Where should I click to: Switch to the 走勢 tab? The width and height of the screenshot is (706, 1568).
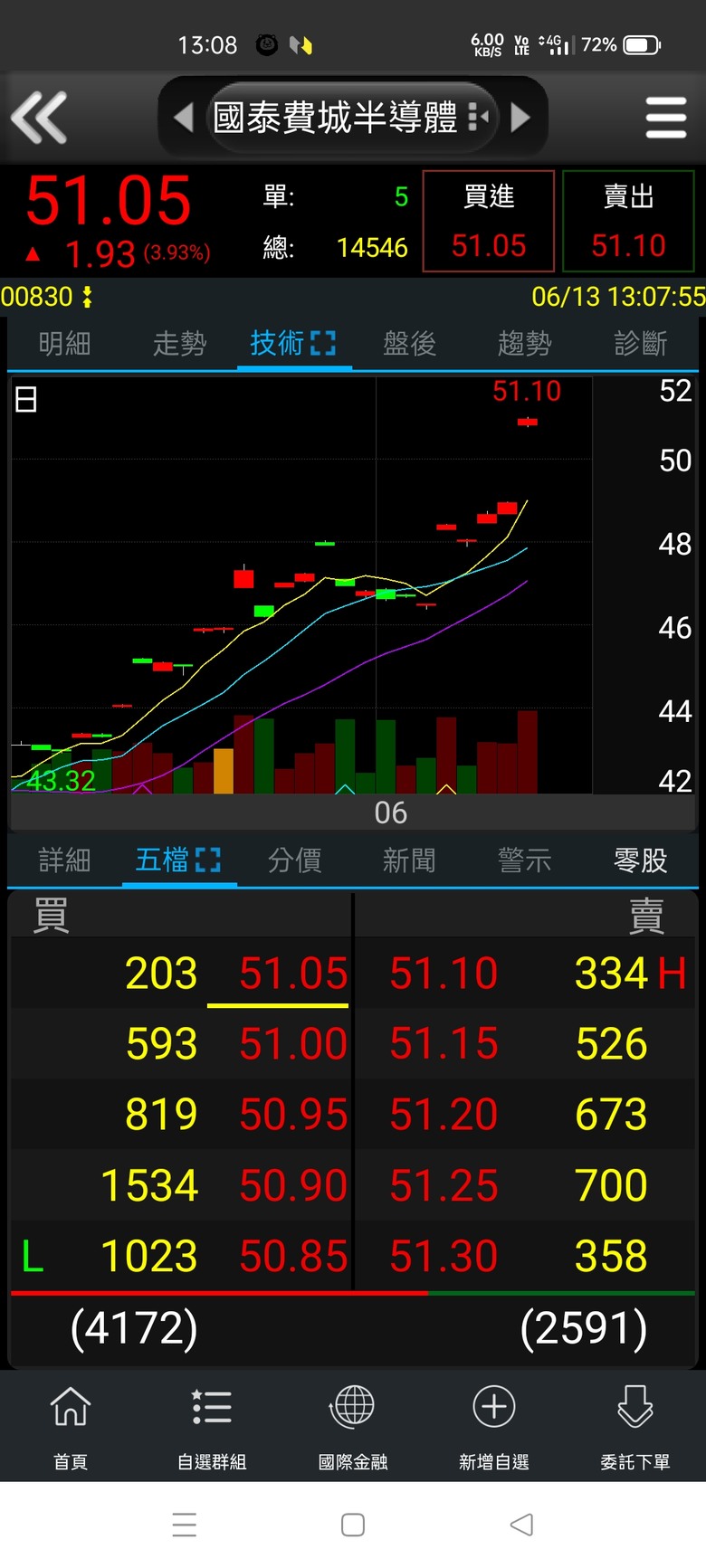(x=179, y=344)
